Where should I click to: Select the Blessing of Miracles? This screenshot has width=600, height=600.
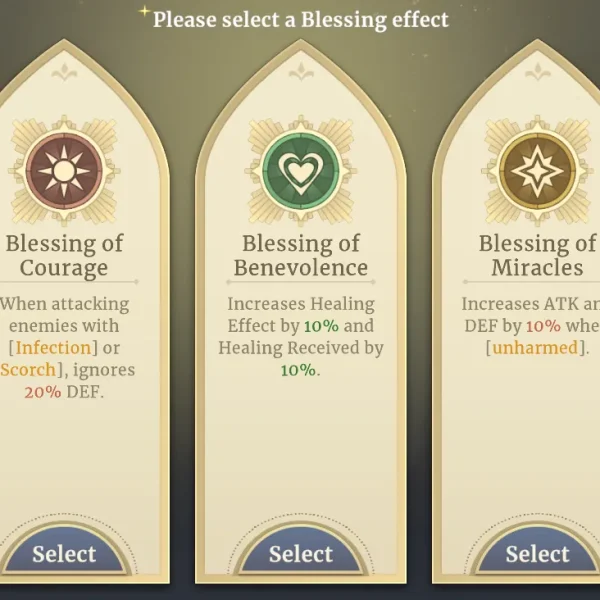click(x=537, y=554)
